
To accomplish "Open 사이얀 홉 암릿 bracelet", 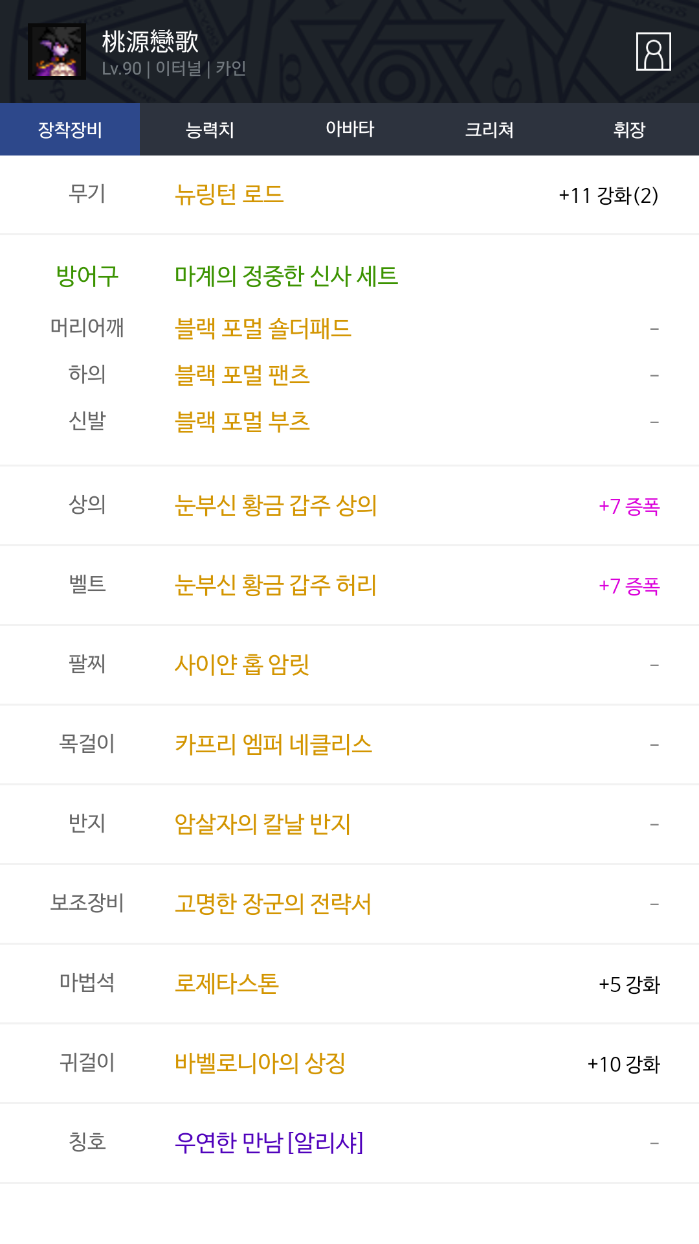I will (242, 665).
